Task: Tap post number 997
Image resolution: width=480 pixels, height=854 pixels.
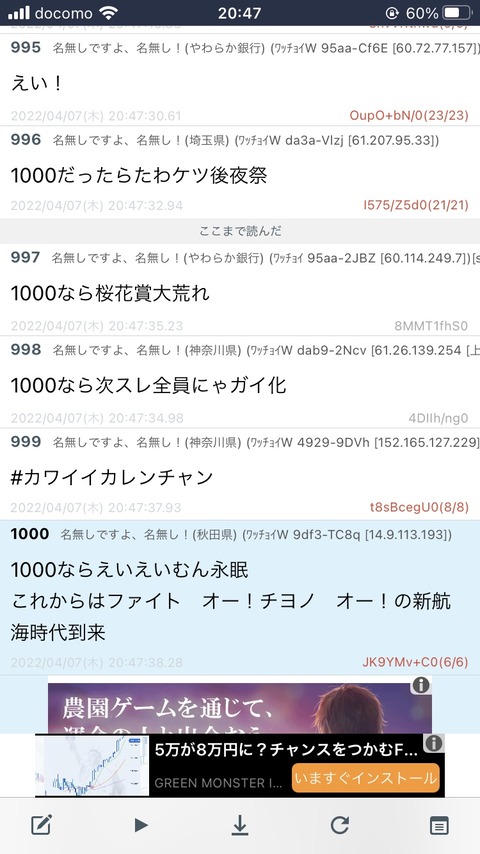Action: click(x=26, y=257)
